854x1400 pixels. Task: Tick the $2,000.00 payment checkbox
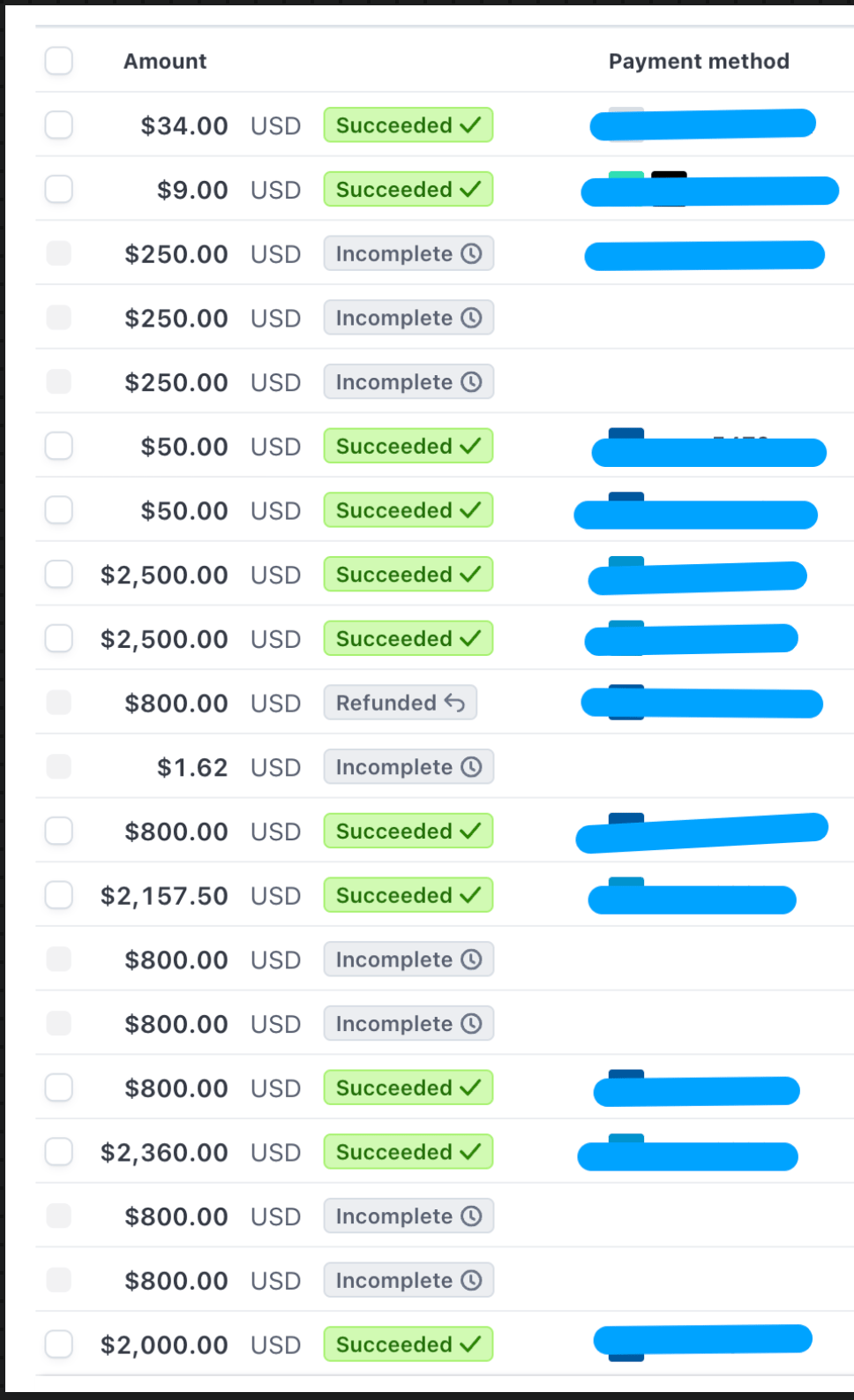59,1344
